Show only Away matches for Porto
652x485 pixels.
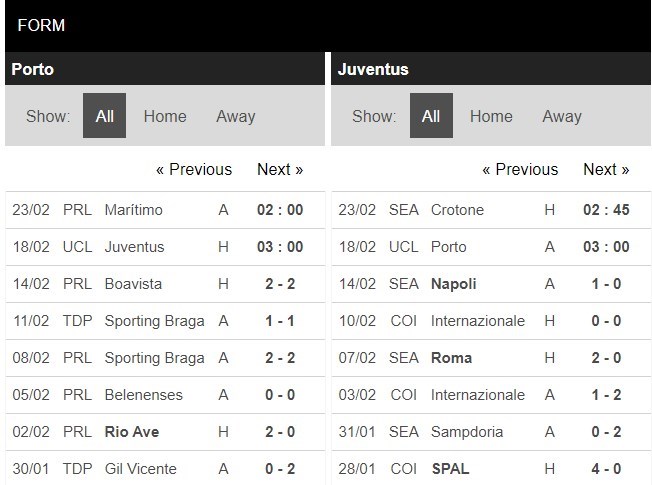(236, 116)
